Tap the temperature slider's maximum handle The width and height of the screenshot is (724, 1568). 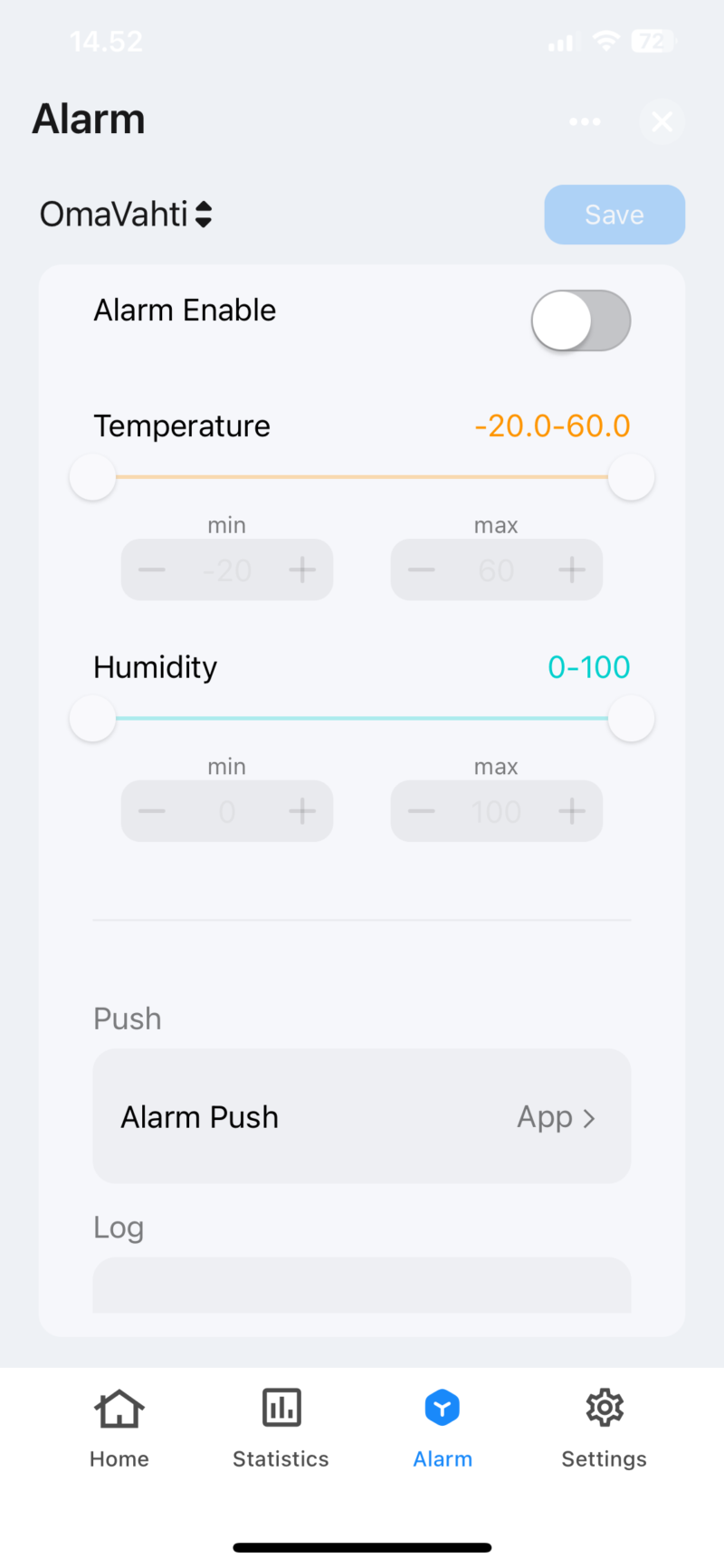point(631,477)
